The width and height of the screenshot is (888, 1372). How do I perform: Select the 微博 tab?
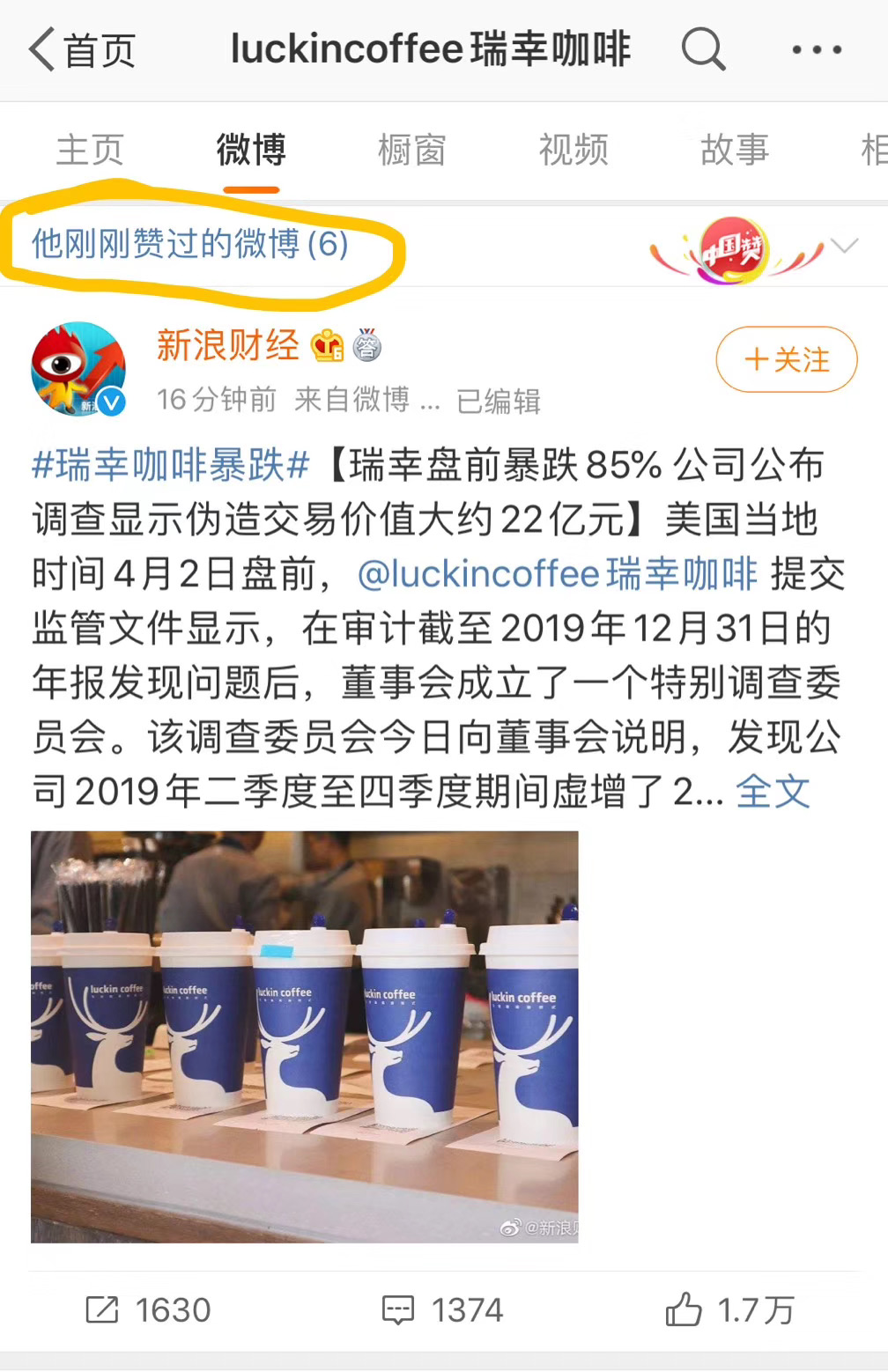(251, 150)
